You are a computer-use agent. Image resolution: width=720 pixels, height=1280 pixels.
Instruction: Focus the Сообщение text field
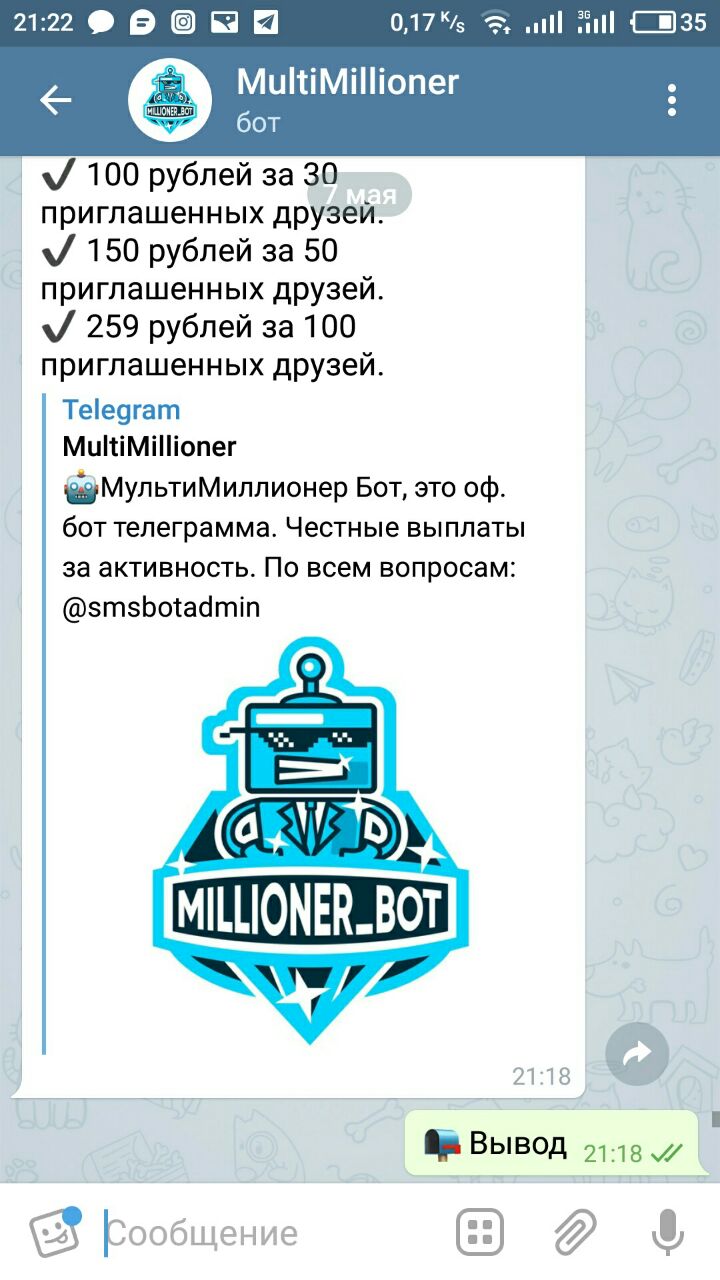click(260, 1233)
